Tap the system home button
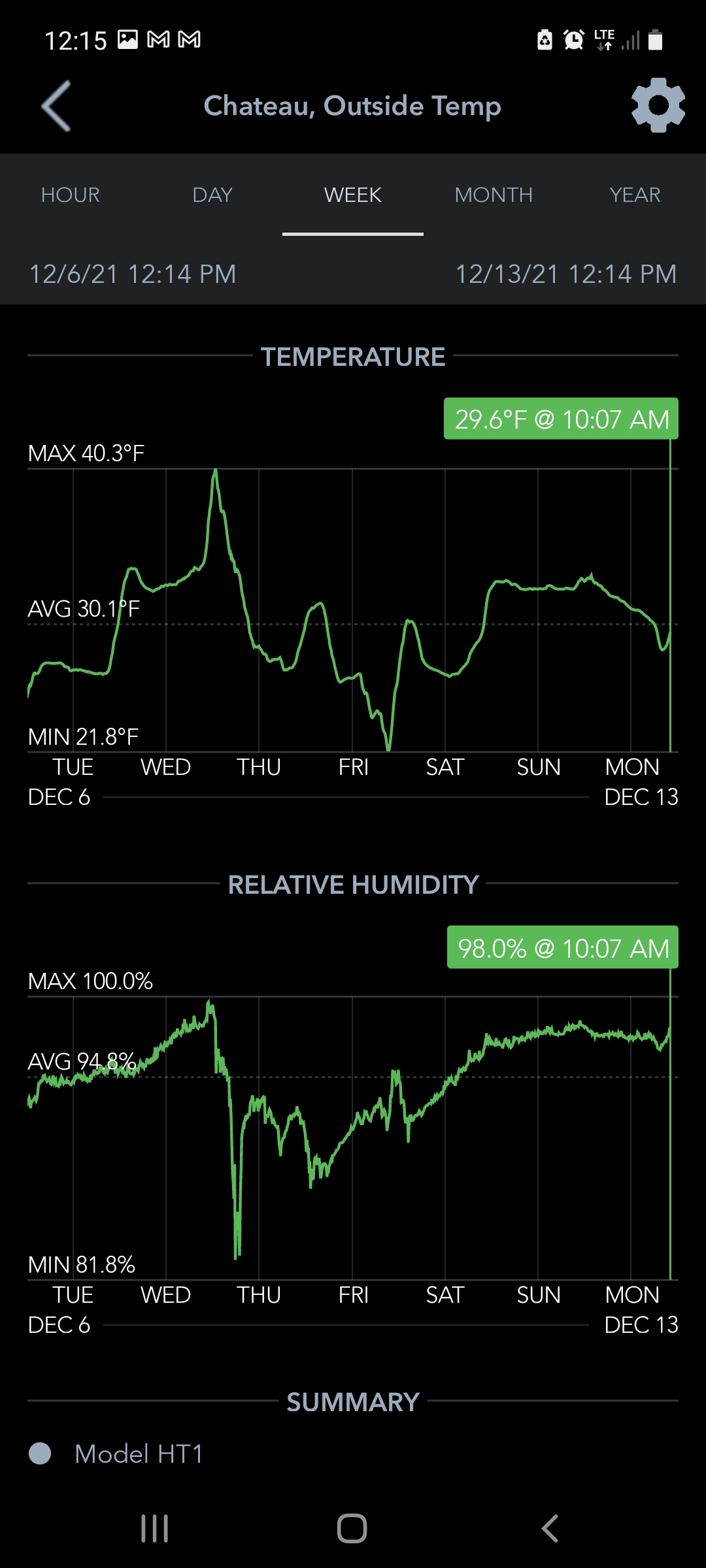Viewport: 706px width, 1568px height. click(x=352, y=1528)
